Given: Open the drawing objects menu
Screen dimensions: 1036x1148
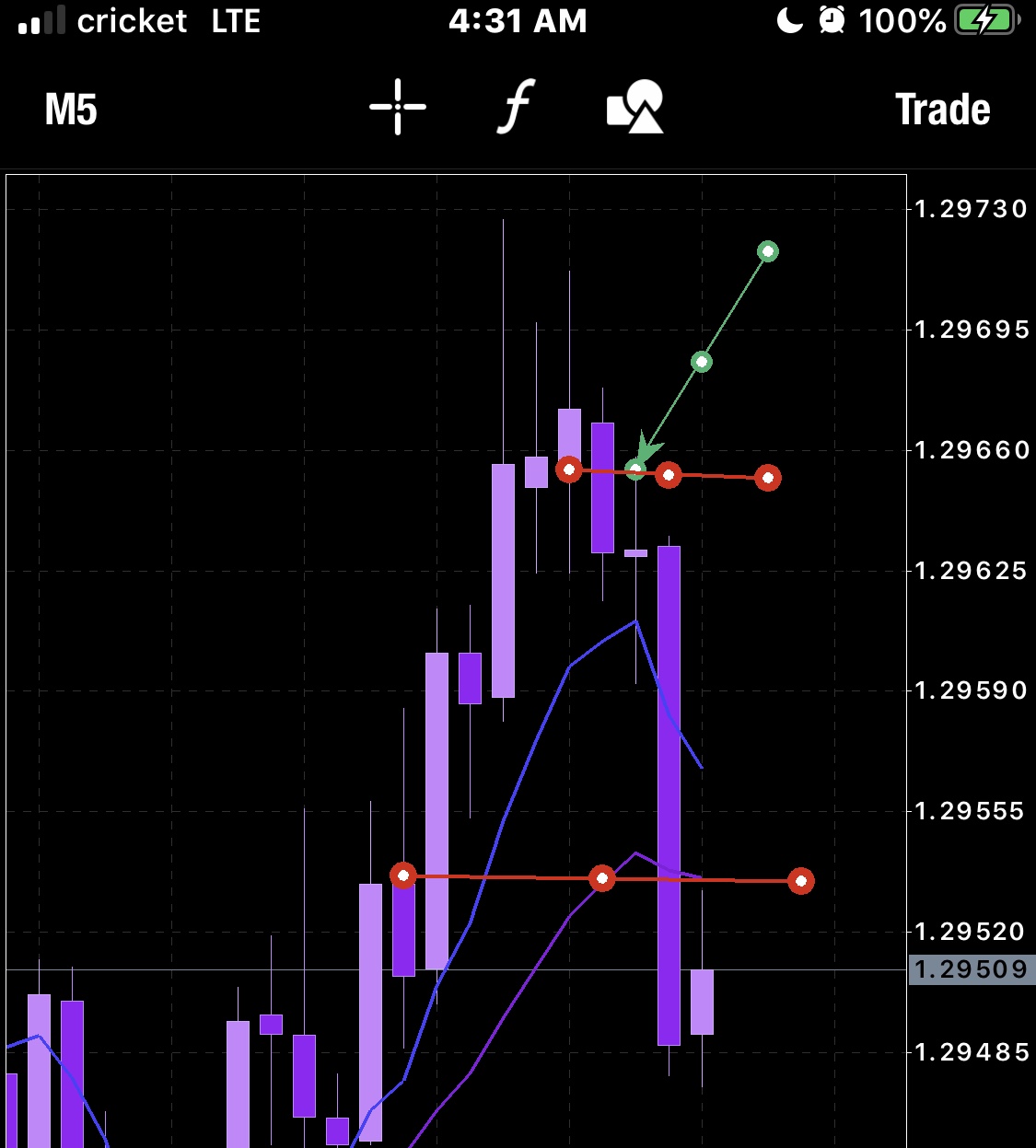Looking at the screenshot, I should [635, 108].
